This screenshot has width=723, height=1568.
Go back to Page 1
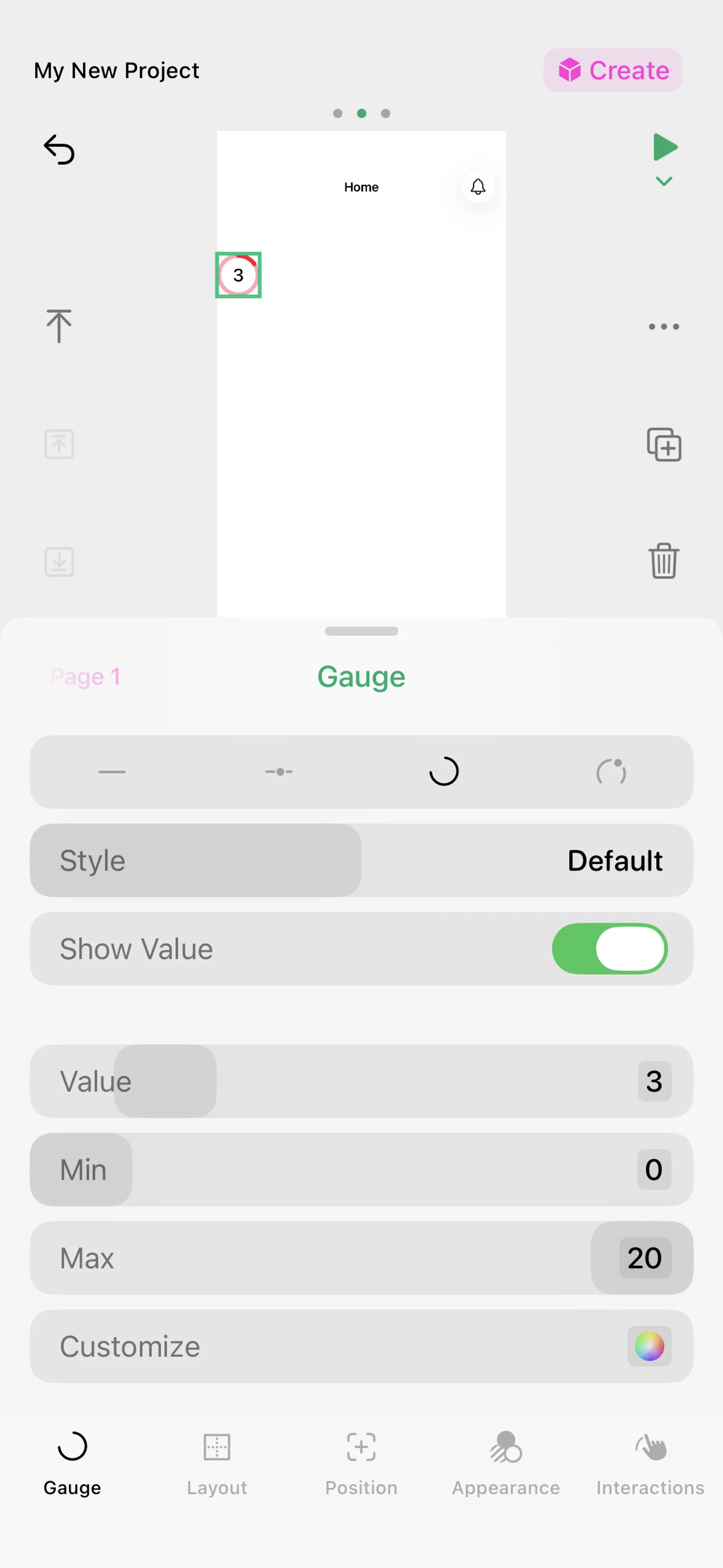[85, 677]
